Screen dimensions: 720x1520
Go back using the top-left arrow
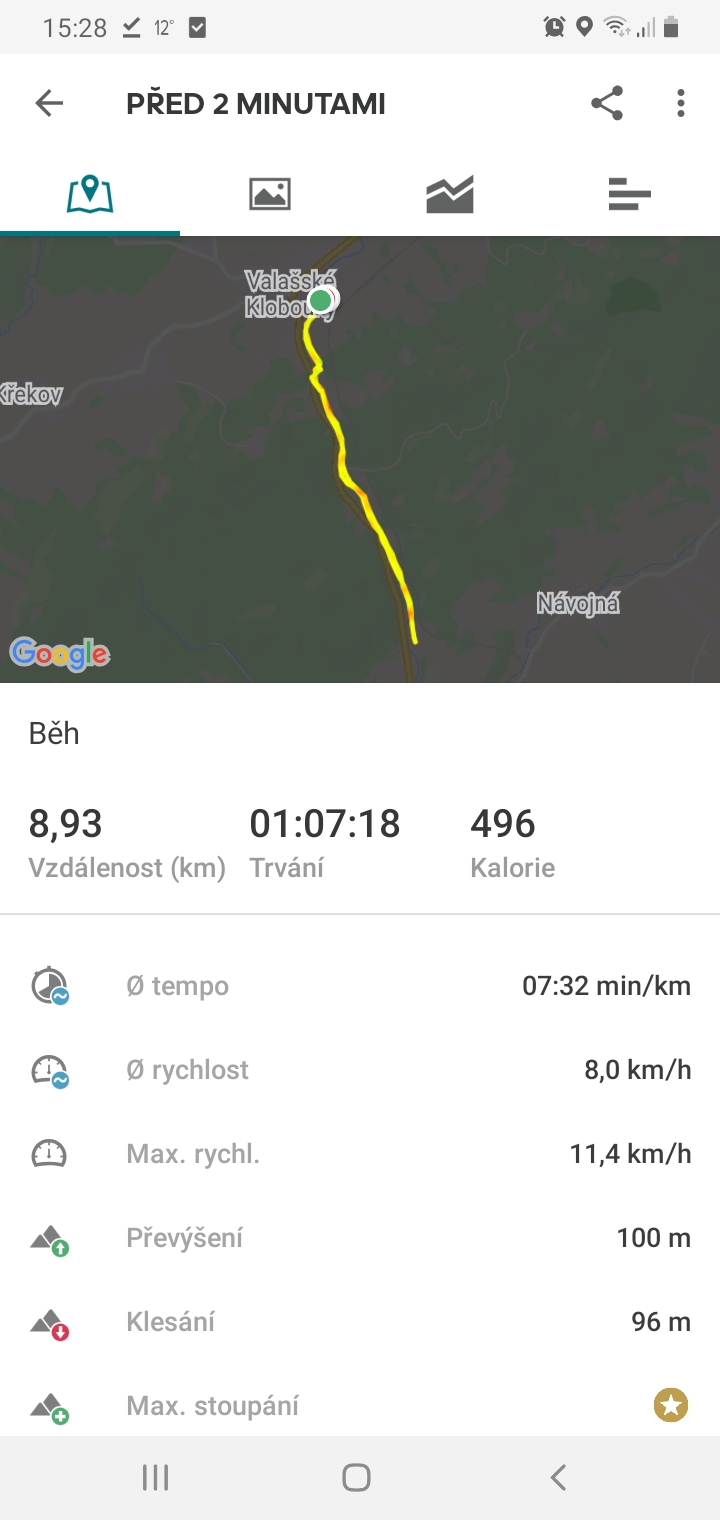tap(49, 104)
